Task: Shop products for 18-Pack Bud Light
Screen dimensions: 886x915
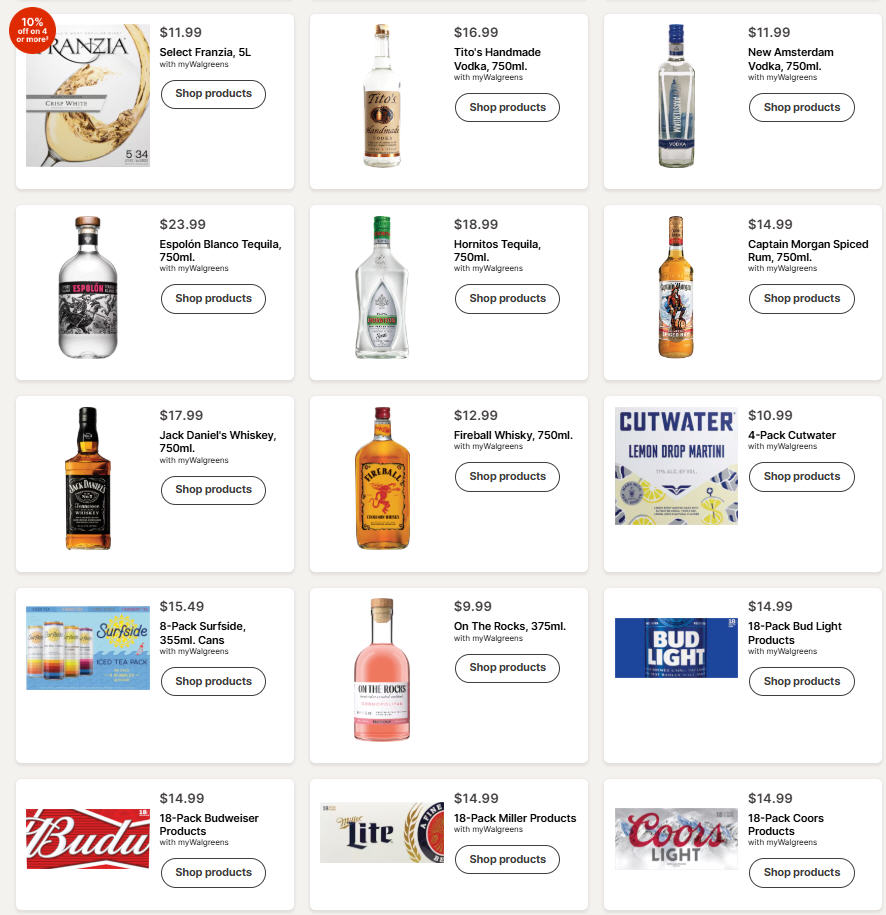Action: click(x=801, y=681)
